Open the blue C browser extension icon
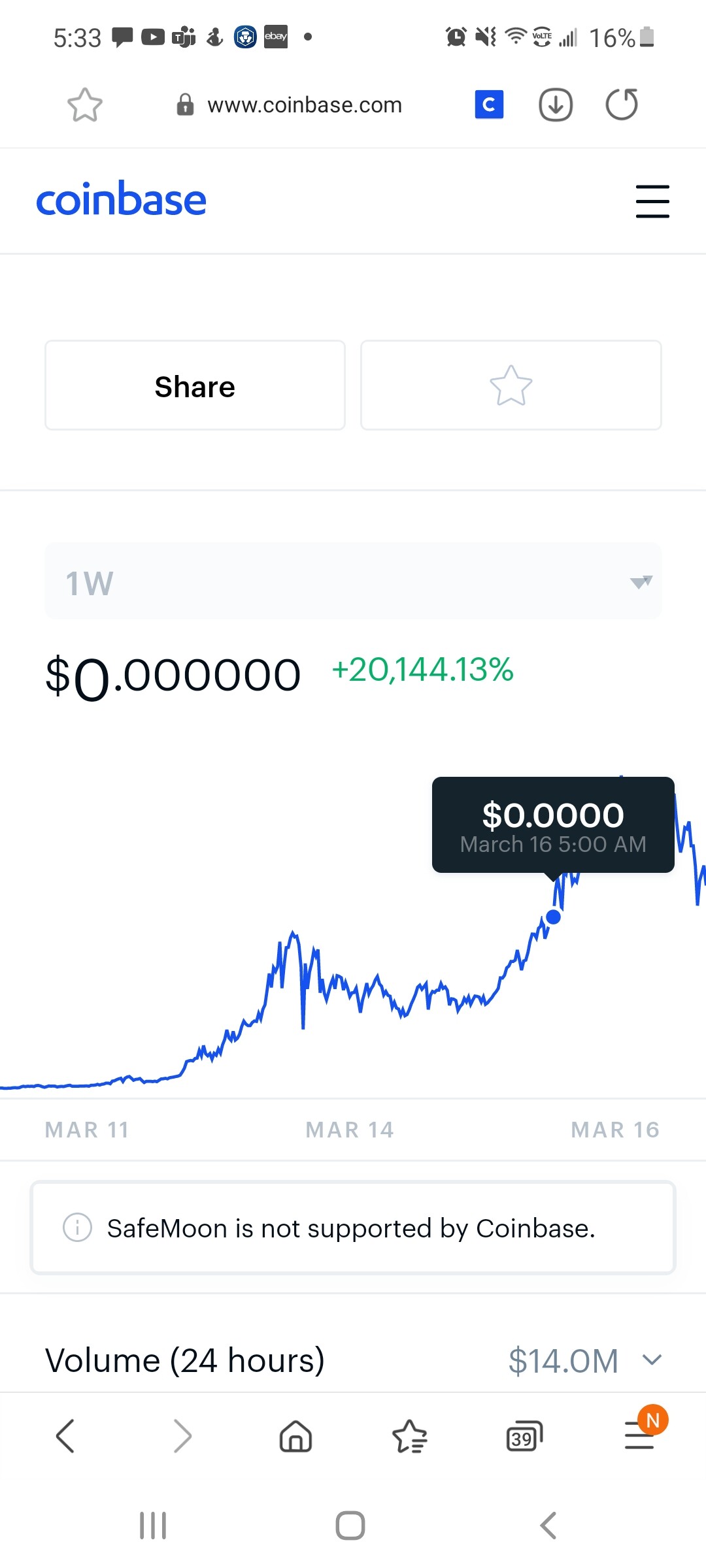The width and height of the screenshot is (706, 1568). click(x=489, y=105)
